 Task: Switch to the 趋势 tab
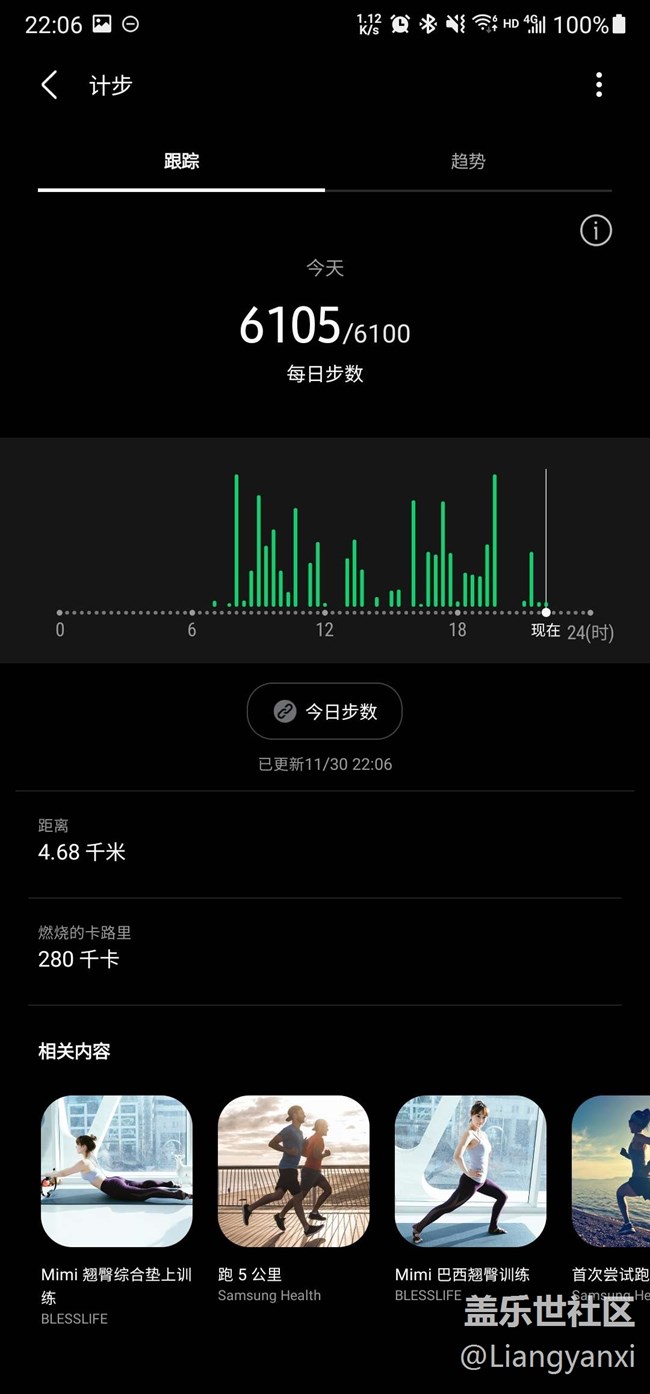point(468,161)
